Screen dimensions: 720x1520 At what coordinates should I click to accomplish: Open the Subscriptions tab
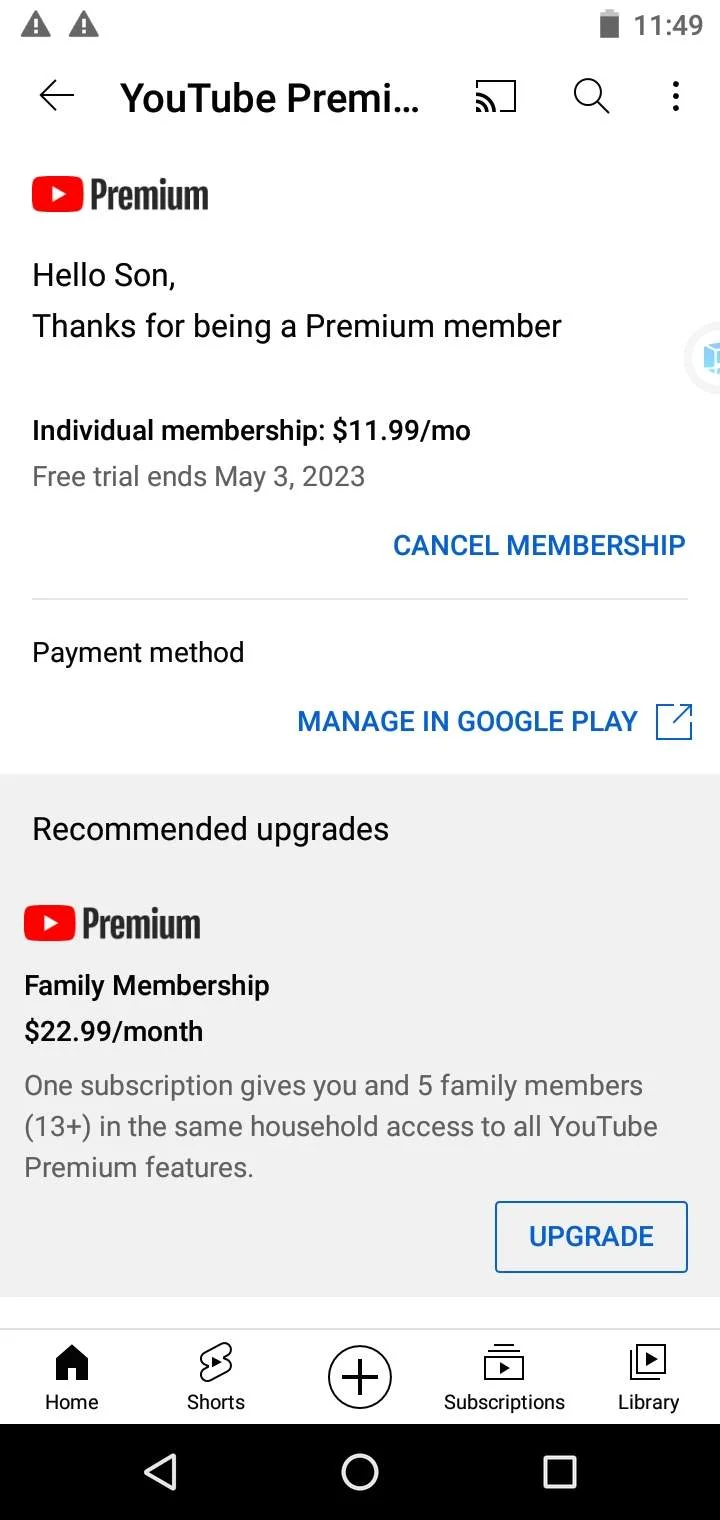[504, 1377]
